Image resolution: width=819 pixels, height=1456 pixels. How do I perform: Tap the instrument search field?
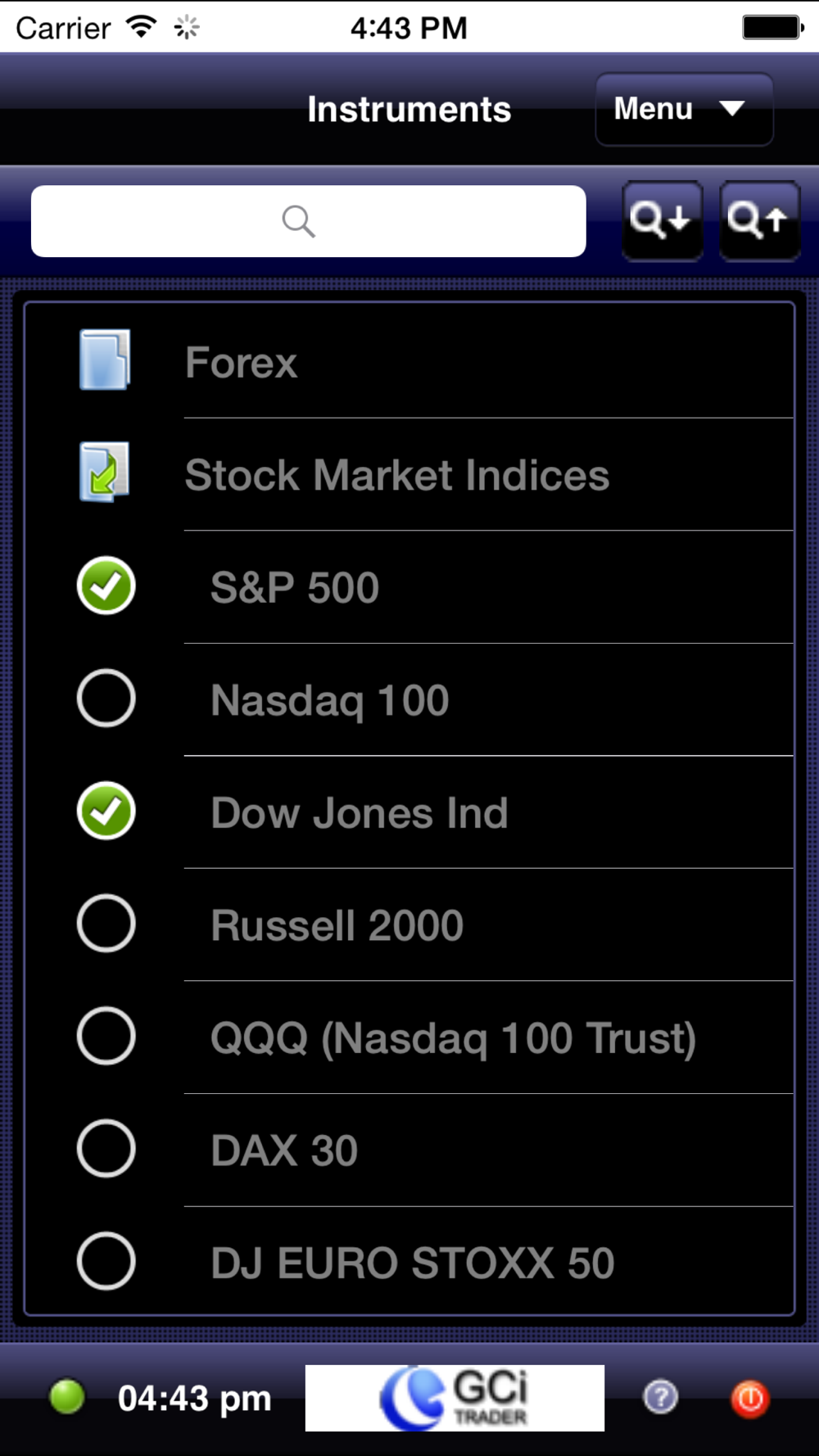point(308,221)
